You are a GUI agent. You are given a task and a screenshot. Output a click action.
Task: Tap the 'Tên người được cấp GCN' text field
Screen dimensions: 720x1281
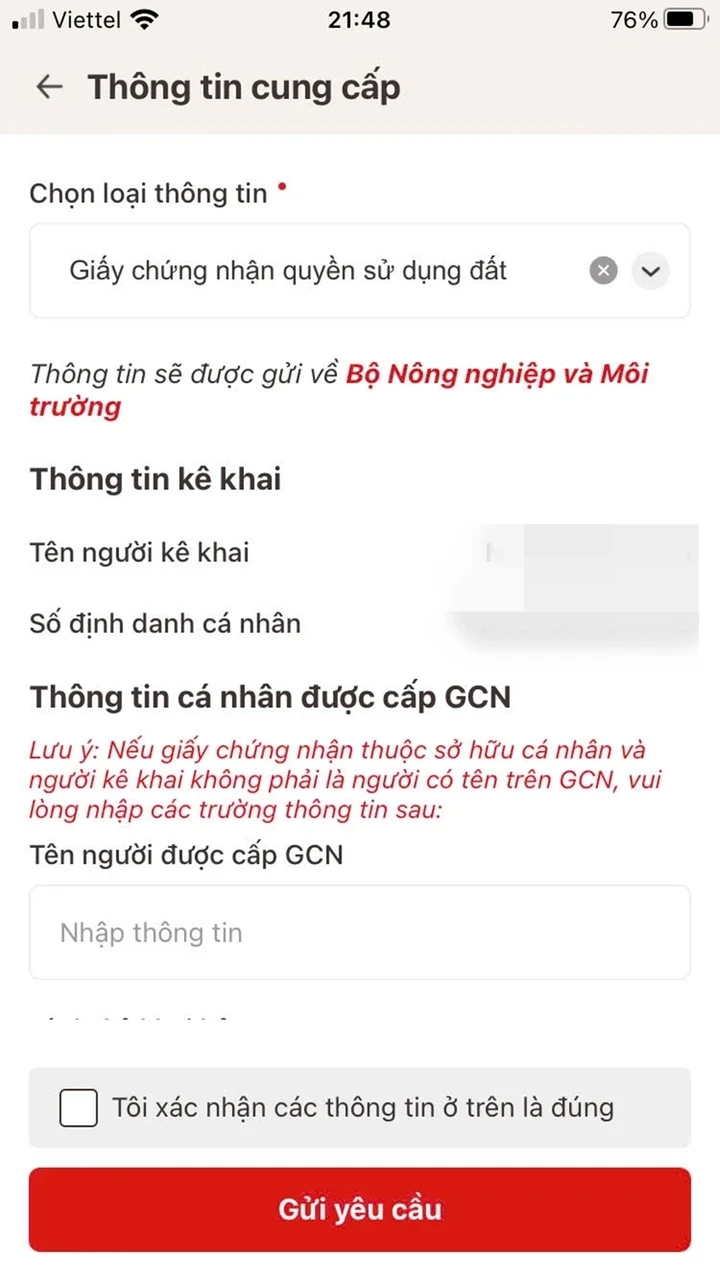click(359, 932)
